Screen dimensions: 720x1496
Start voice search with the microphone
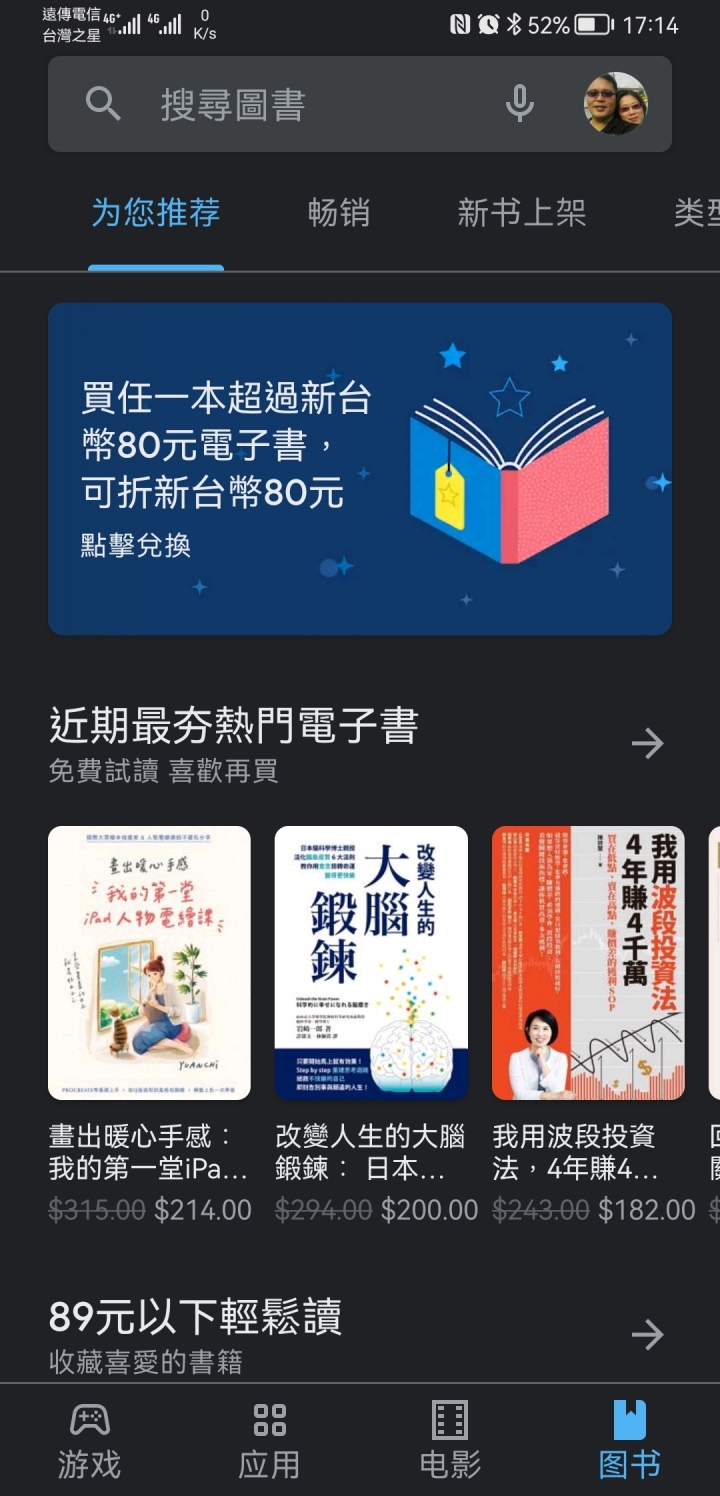[x=519, y=104]
